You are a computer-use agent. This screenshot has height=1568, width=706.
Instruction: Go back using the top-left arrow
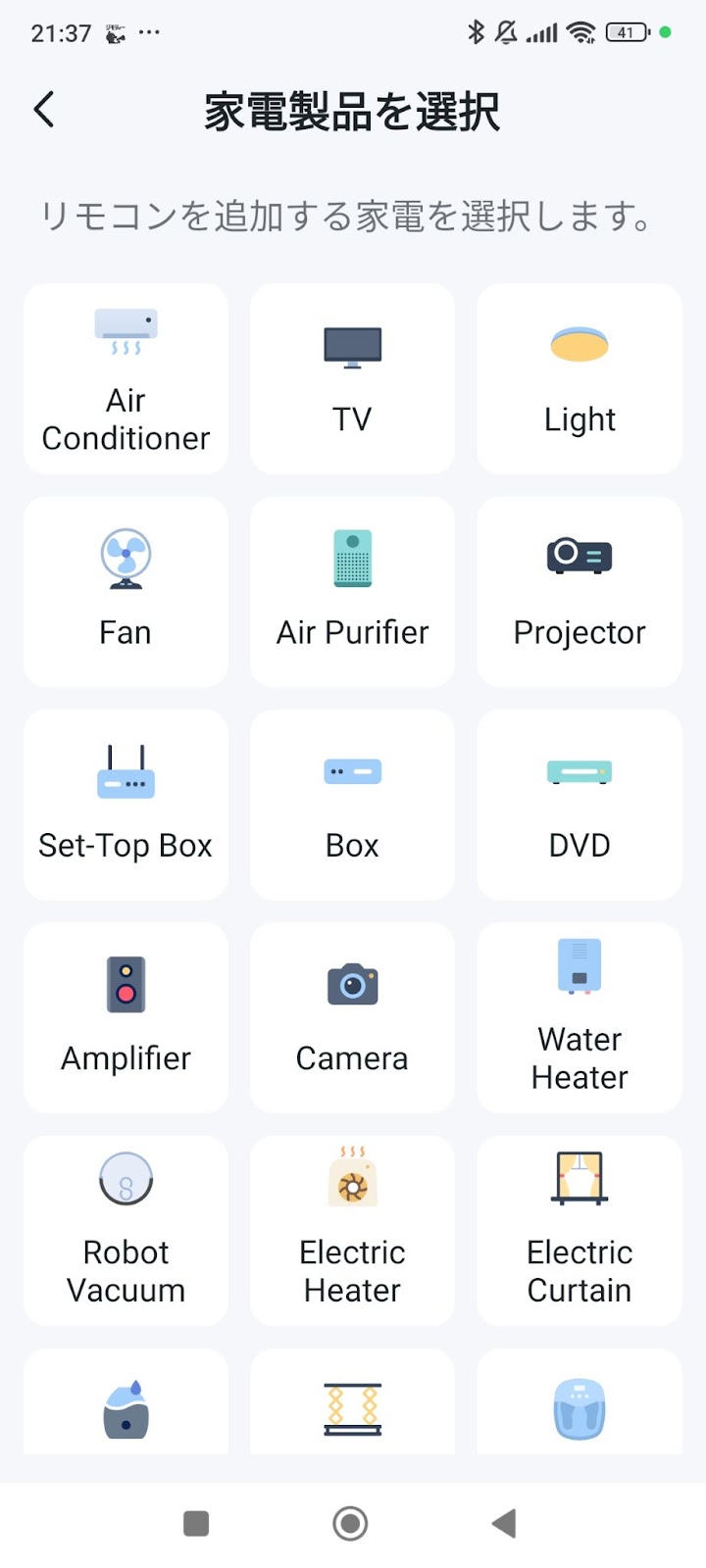[x=44, y=110]
